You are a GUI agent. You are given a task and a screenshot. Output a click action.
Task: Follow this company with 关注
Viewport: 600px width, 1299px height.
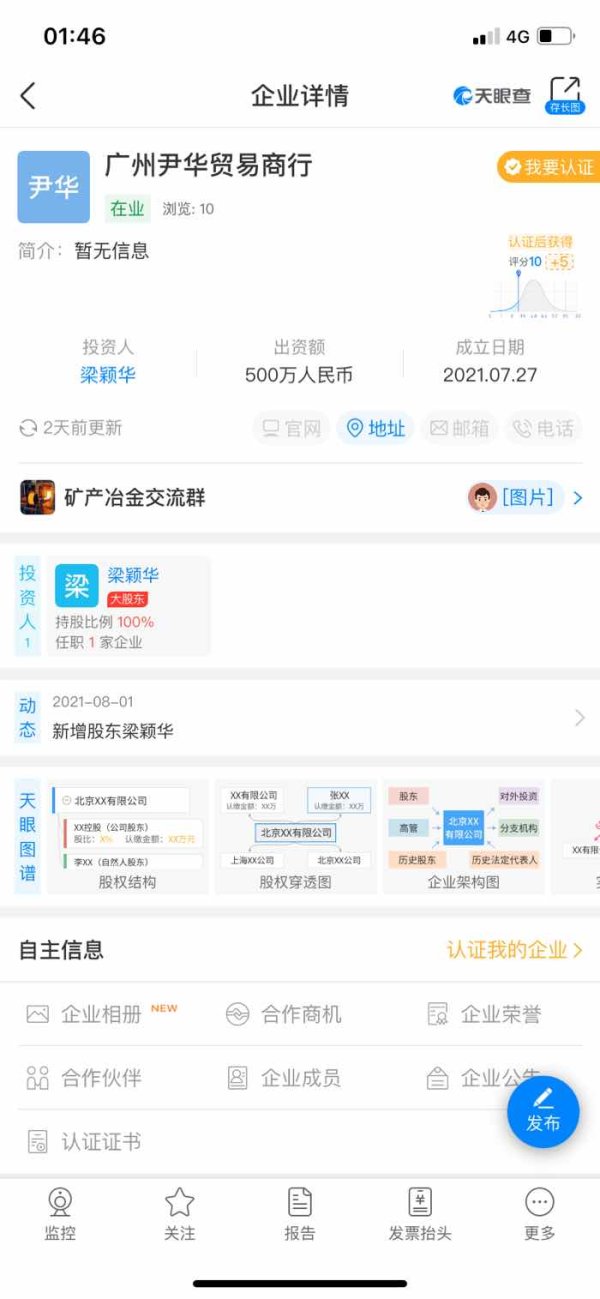[180, 1214]
